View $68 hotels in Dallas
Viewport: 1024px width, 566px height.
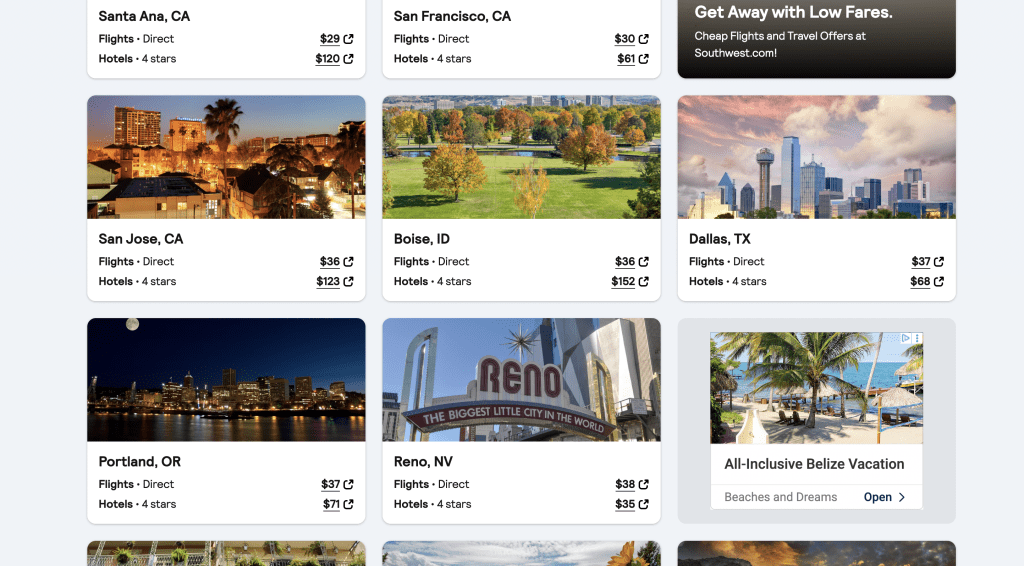pyautogui.click(x=927, y=281)
